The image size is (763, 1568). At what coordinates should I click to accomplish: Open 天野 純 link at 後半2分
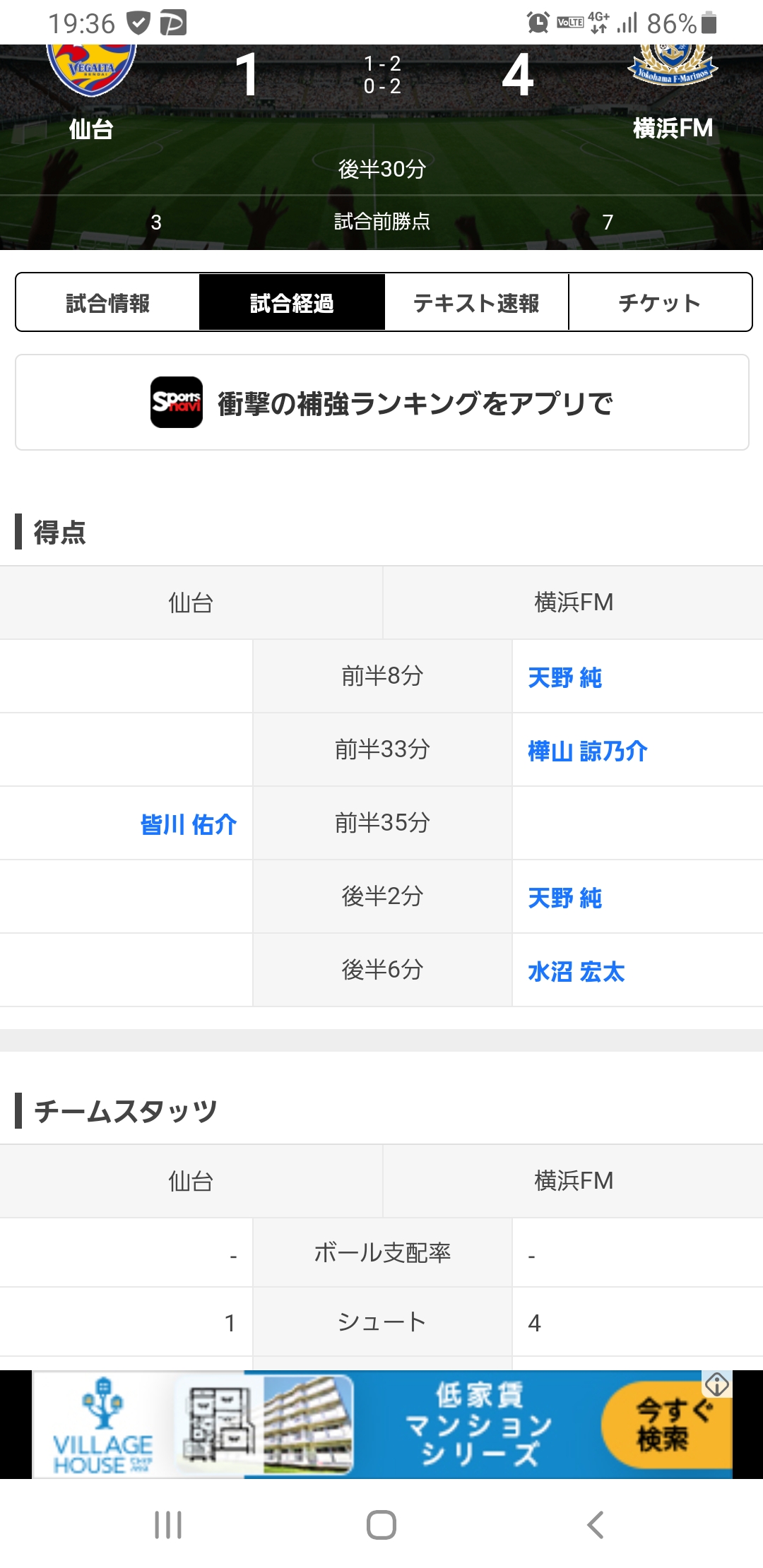click(x=564, y=898)
